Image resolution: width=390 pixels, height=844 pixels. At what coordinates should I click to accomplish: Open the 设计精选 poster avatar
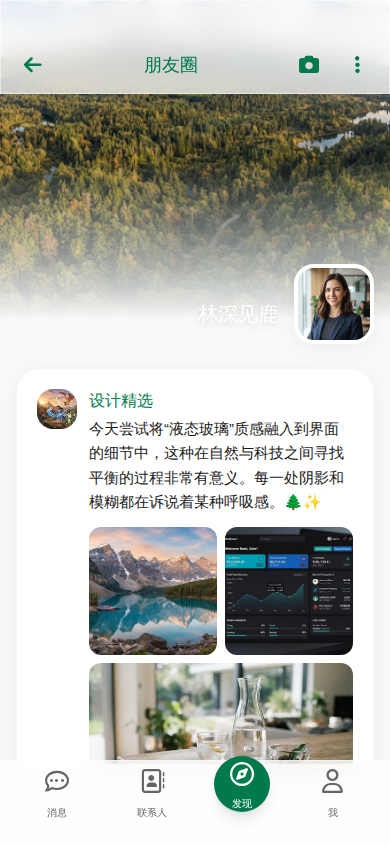click(57, 409)
